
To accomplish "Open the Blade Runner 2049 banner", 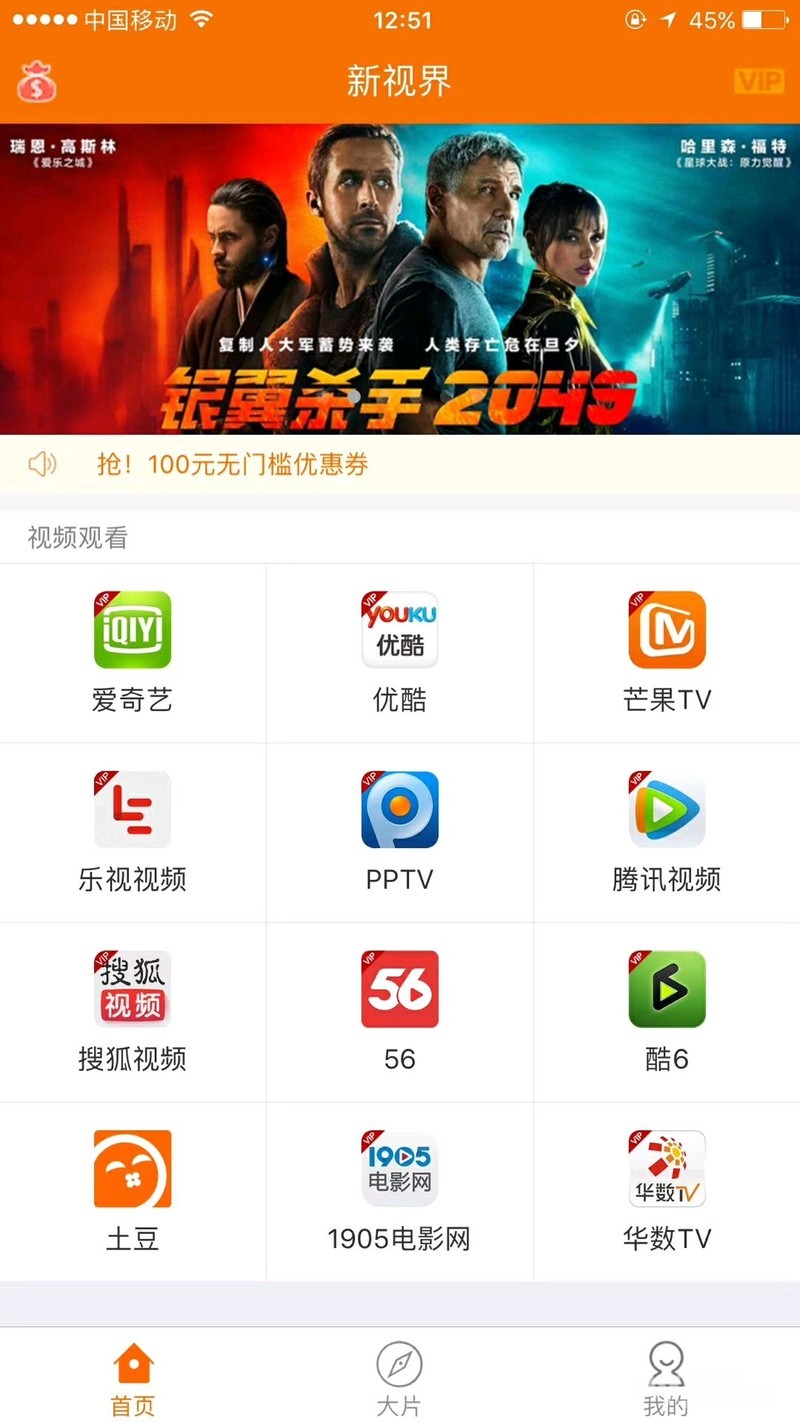I will [400, 278].
